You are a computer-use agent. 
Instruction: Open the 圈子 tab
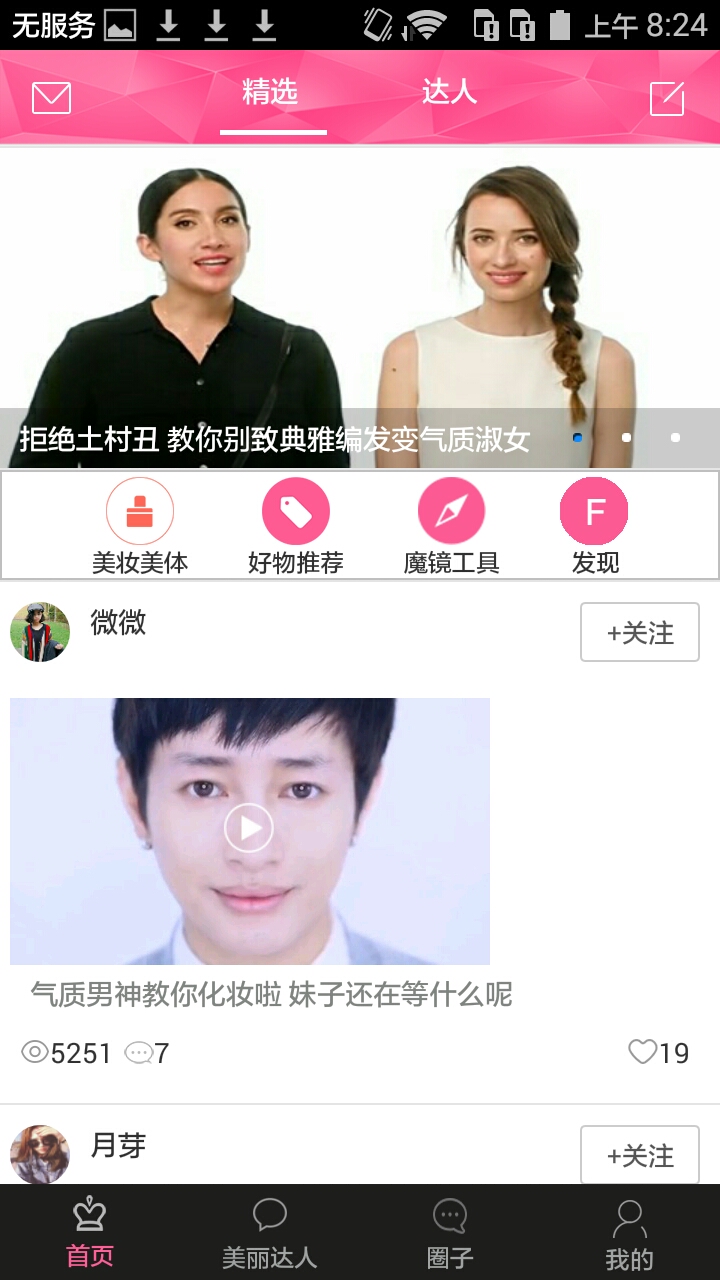[450, 1234]
